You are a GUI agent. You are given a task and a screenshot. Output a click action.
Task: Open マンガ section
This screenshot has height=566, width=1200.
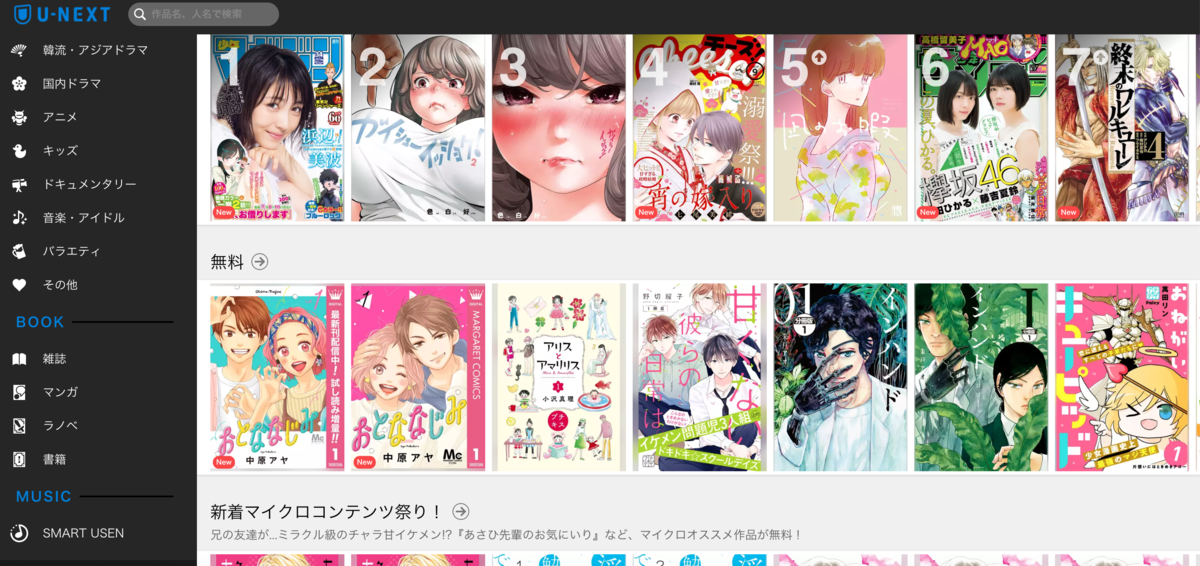point(59,392)
